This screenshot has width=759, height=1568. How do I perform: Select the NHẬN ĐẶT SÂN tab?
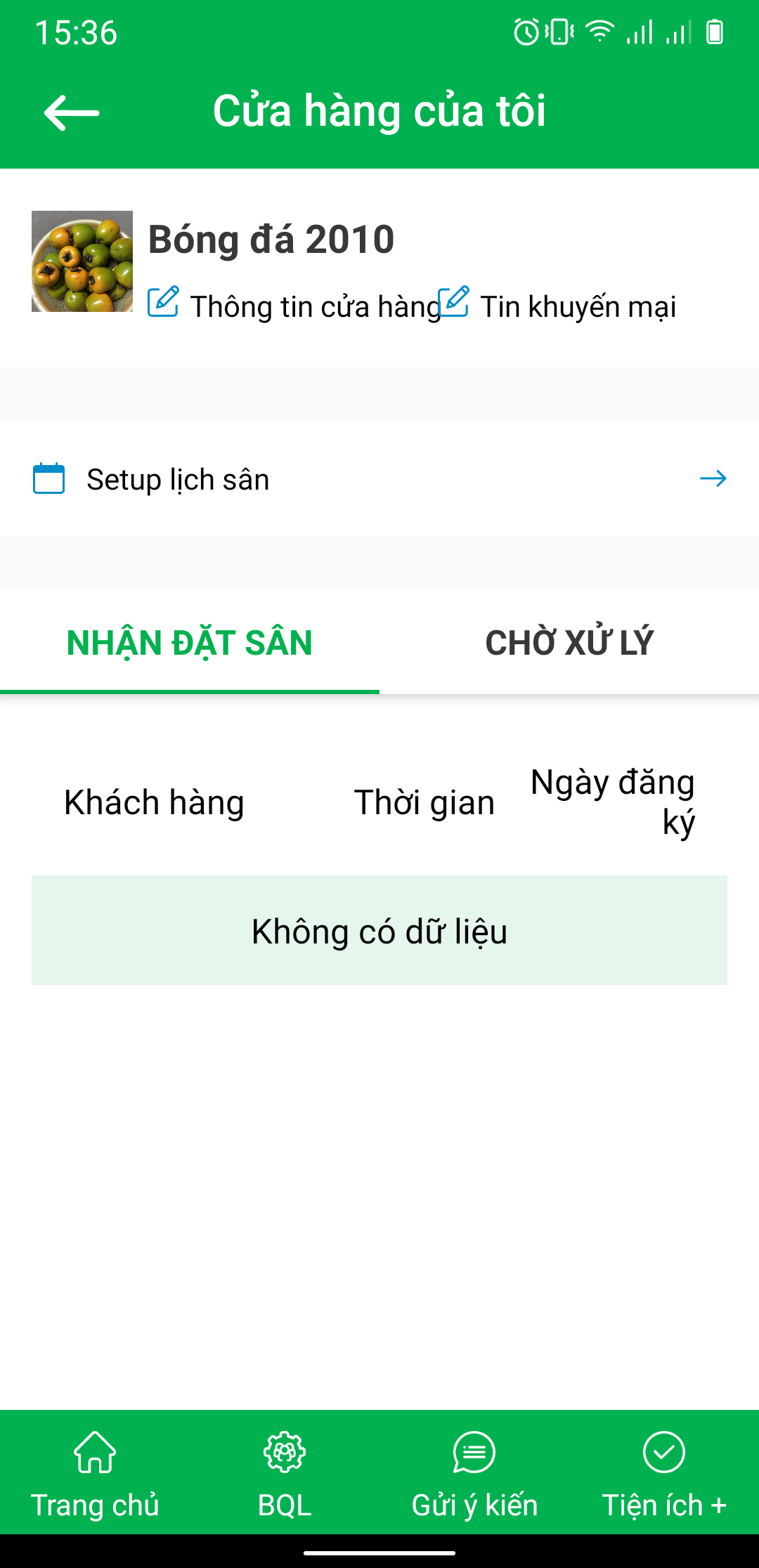point(190,643)
